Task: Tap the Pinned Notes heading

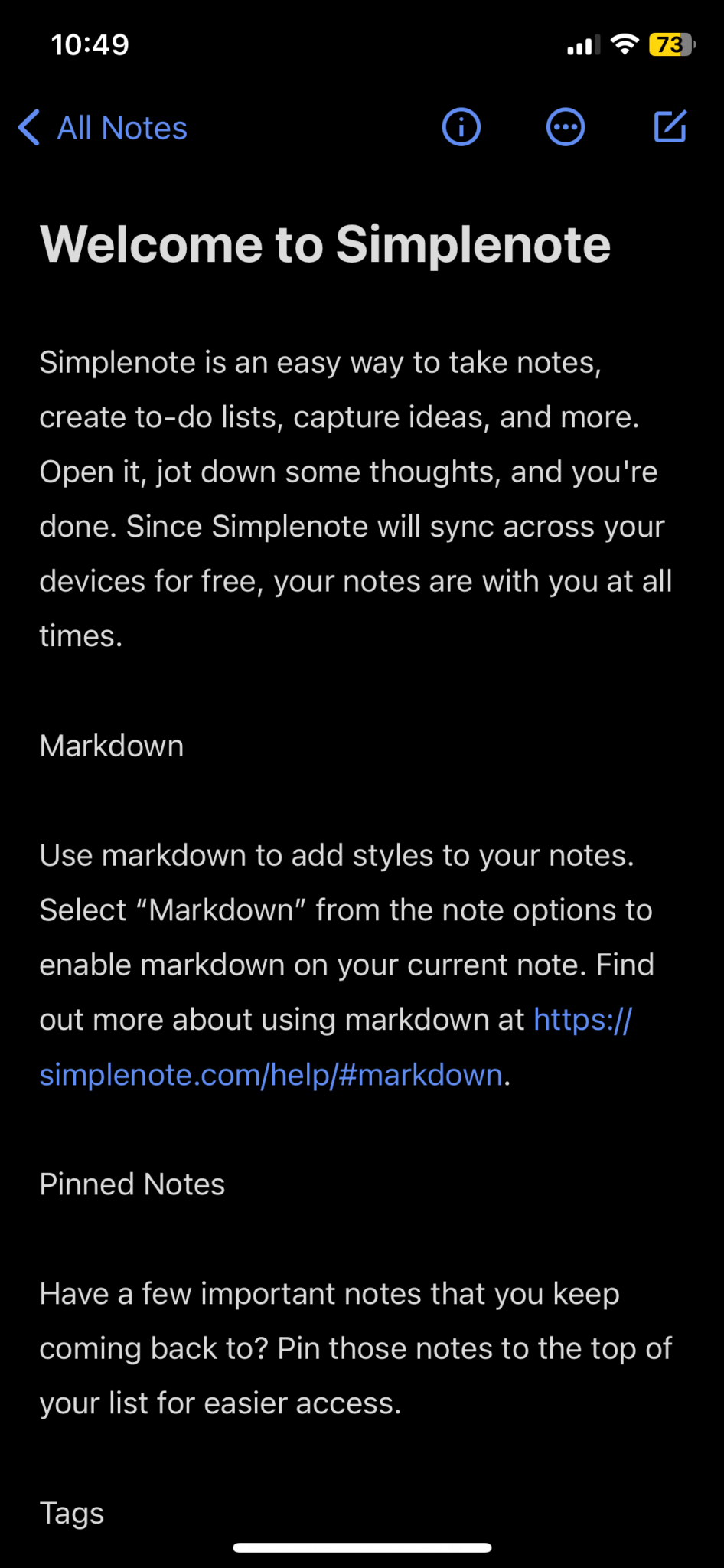Action: click(x=132, y=1184)
